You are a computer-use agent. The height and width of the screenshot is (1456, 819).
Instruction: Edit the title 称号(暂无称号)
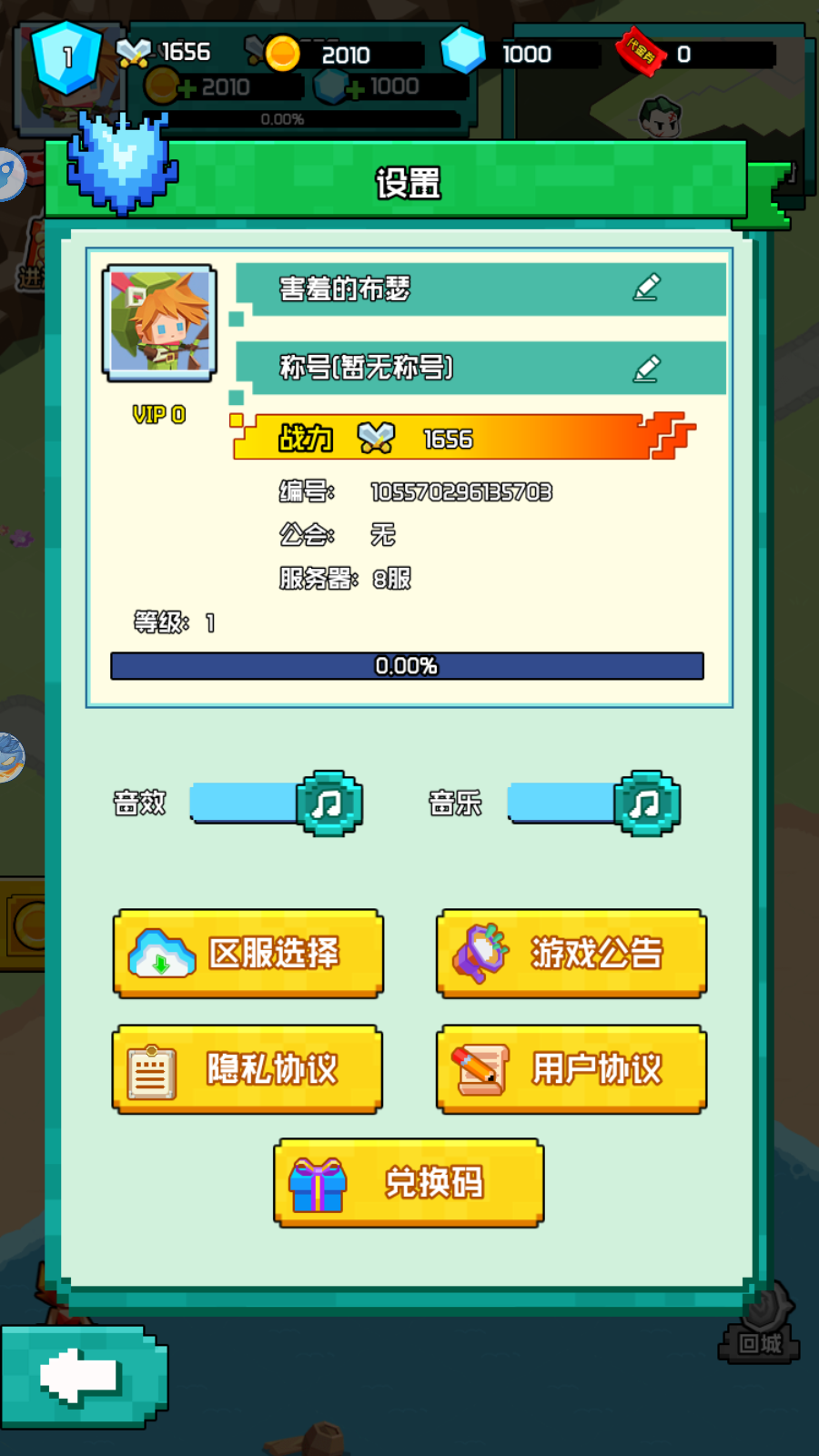pyautogui.click(x=646, y=369)
